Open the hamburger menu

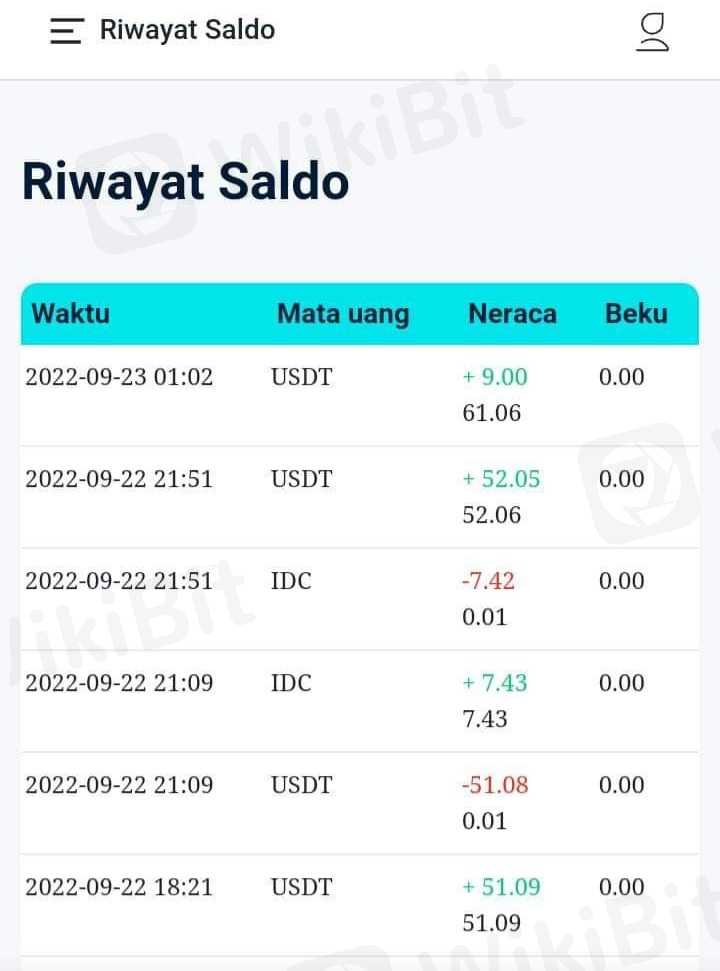pyautogui.click(x=66, y=31)
